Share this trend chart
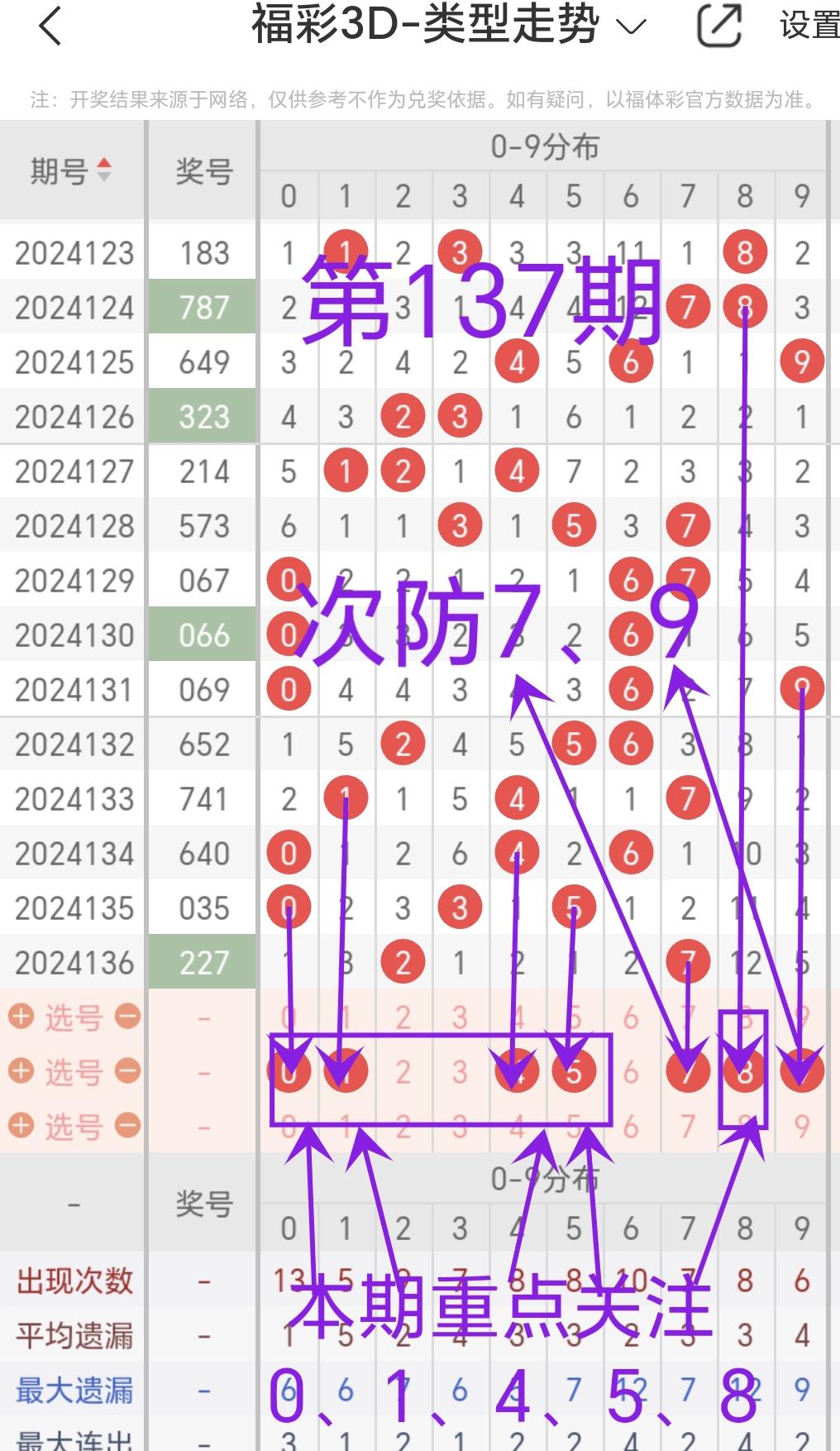This screenshot has width=840, height=1451. click(x=718, y=26)
